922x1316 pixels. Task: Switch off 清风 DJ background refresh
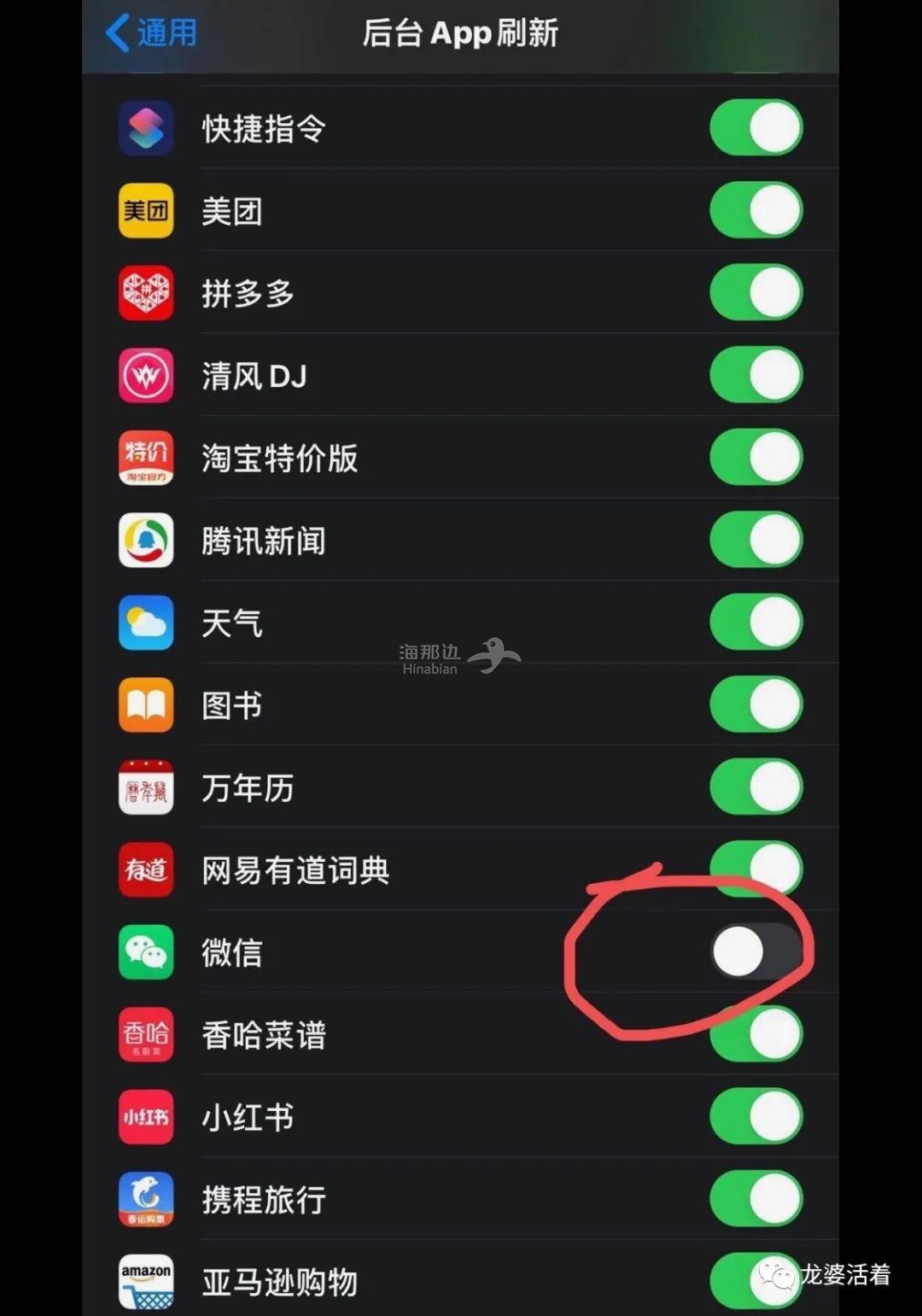(756, 376)
